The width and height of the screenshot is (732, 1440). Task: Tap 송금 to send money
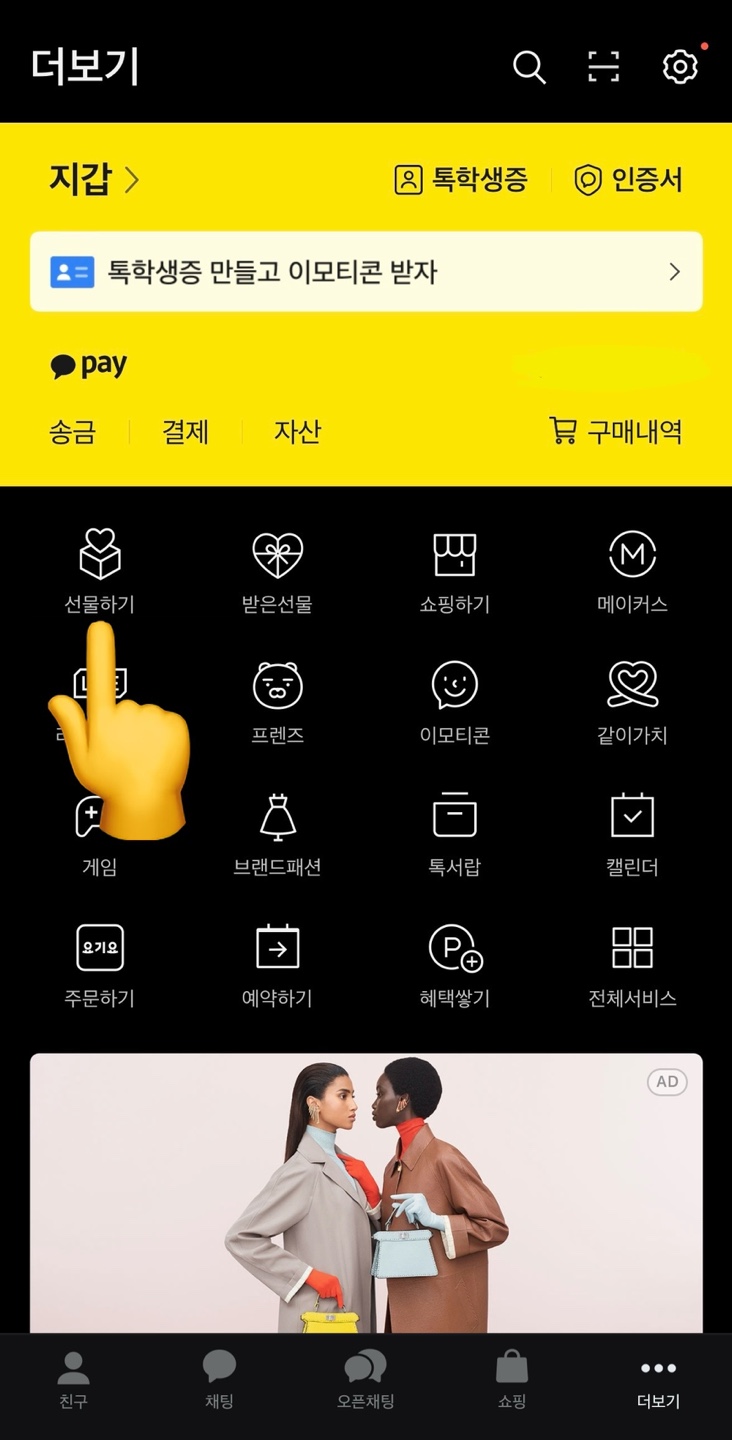(x=71, y=432)
